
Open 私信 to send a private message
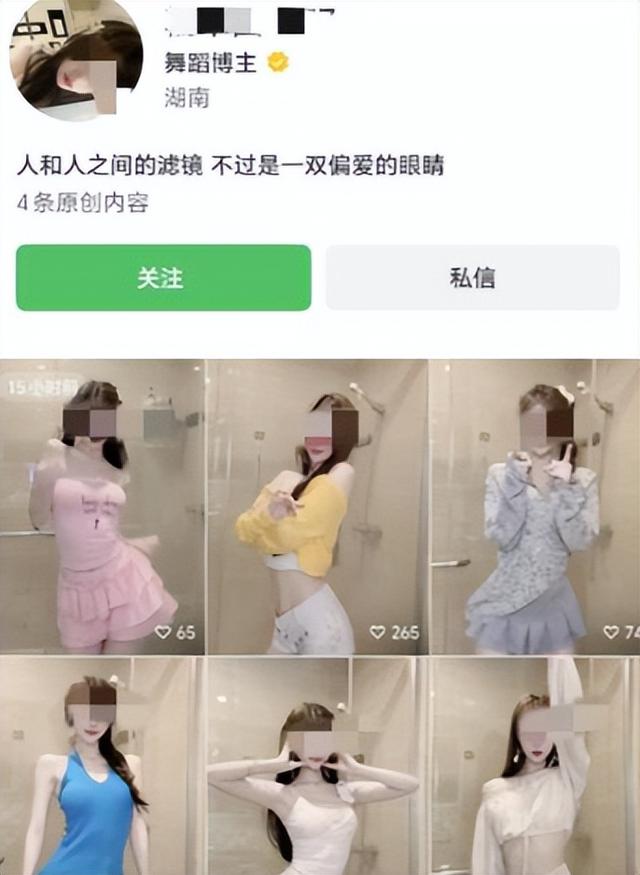[x=472, y=278]
